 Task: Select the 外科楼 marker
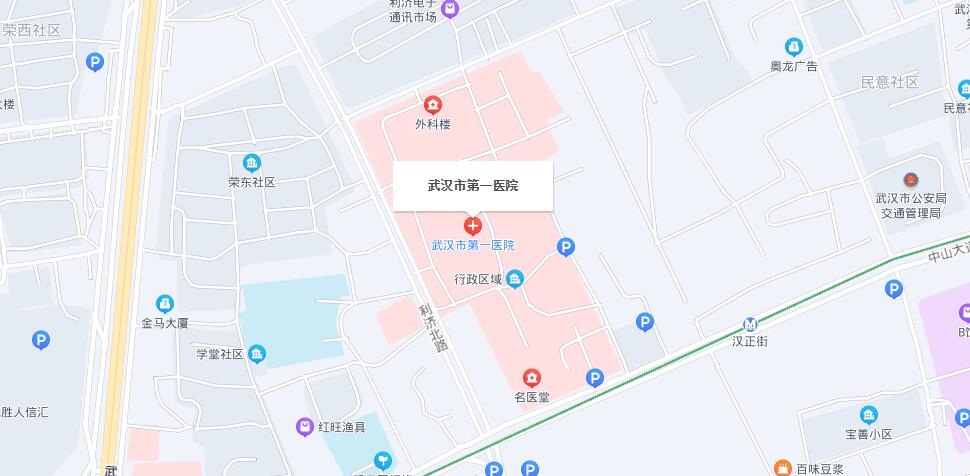[433, 104]
